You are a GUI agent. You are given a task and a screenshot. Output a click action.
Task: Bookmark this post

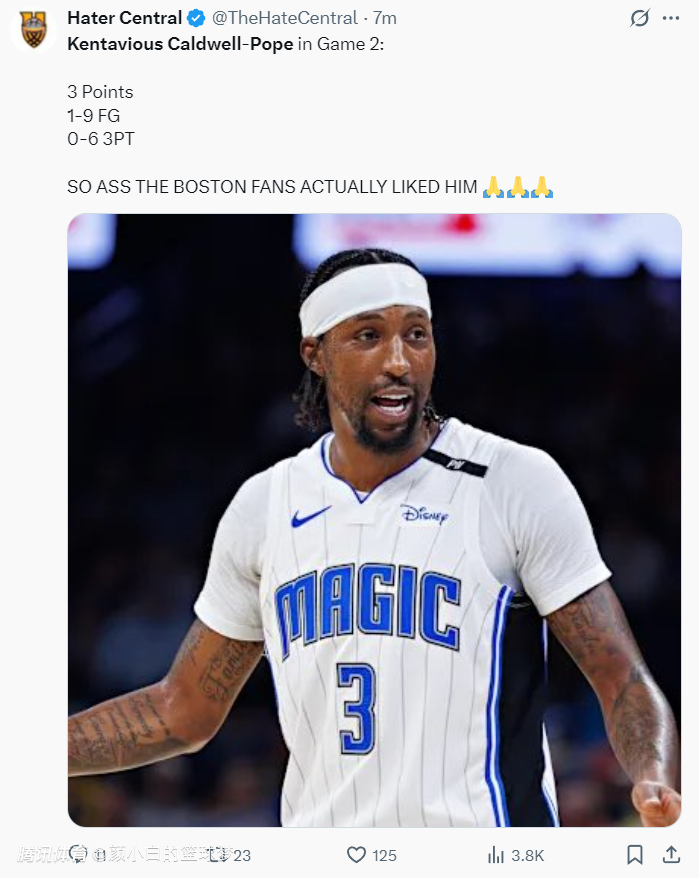[x=635, y=855]
